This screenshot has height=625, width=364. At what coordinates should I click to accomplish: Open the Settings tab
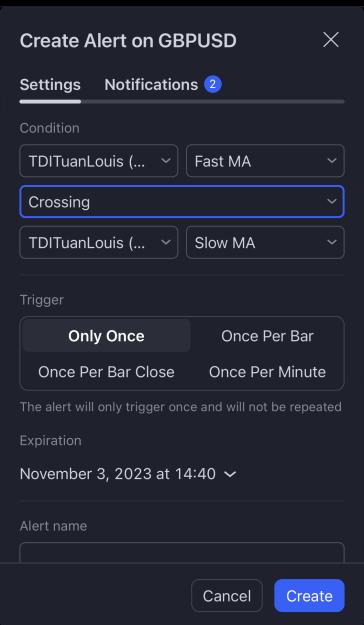pyautogui.click(x=50, y=85)
